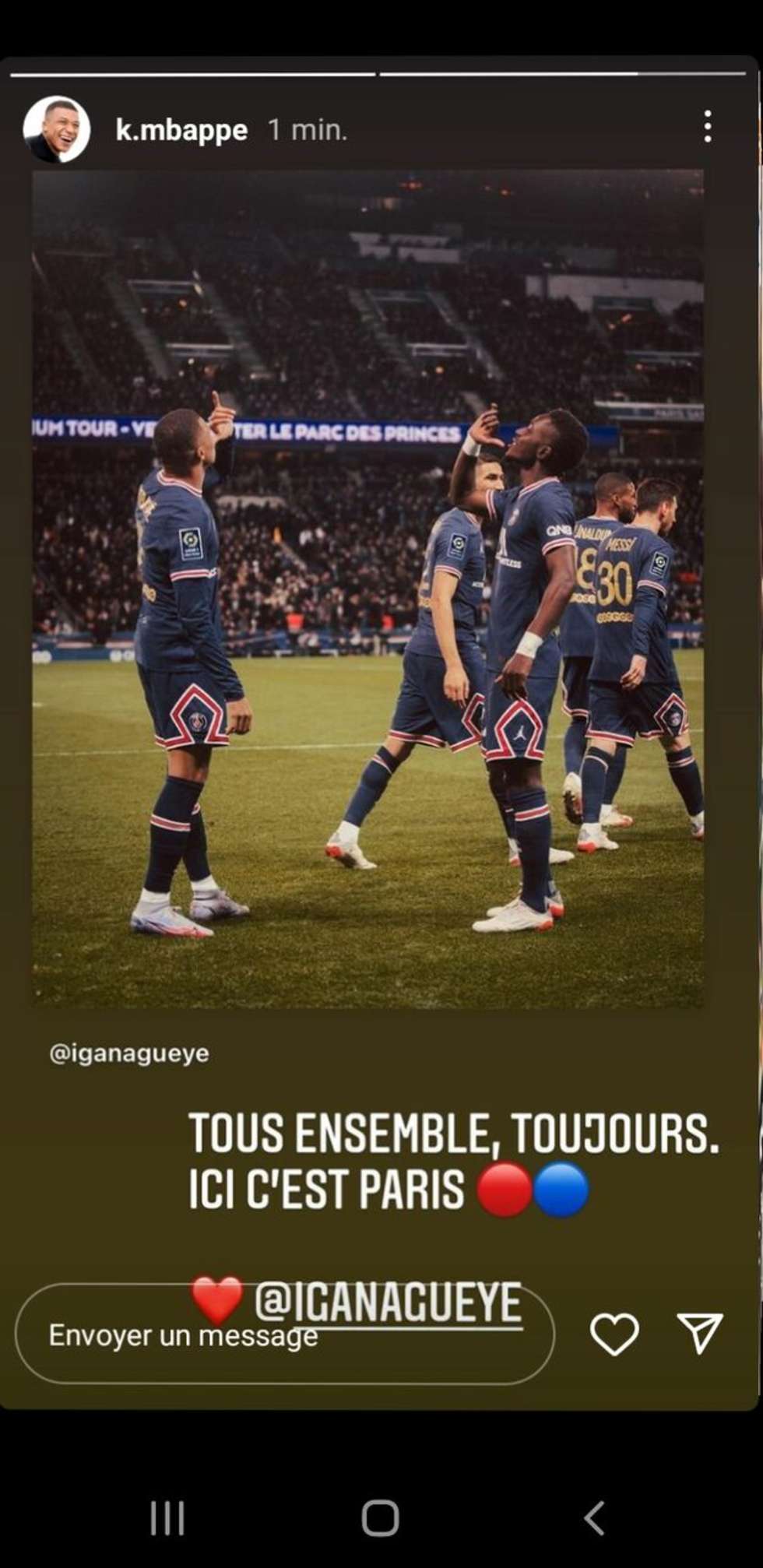
Task: Tap the ICI C'EST PARIS caption line
Action: [x=327, y=1184]
